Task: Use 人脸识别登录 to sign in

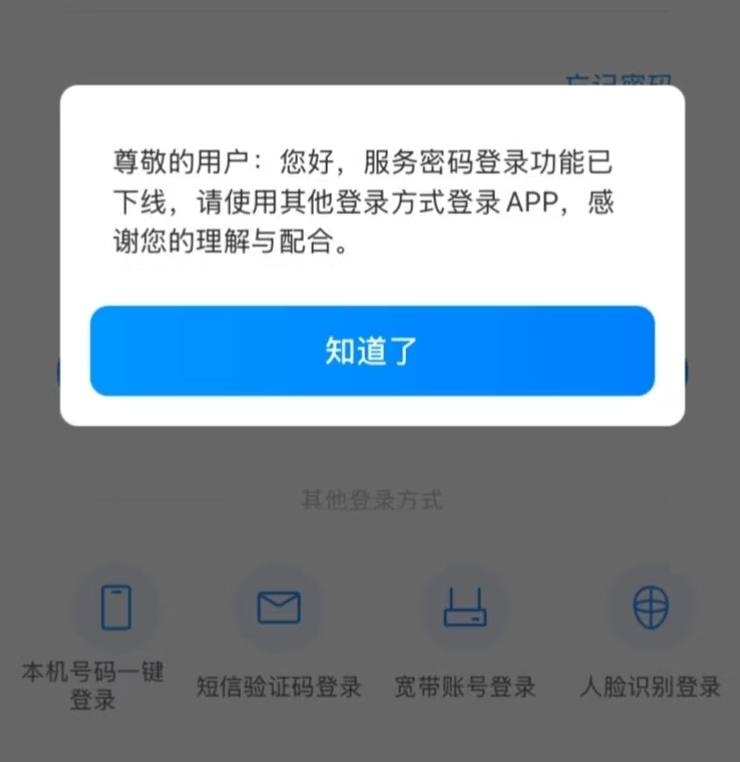Action: (651, 609)
